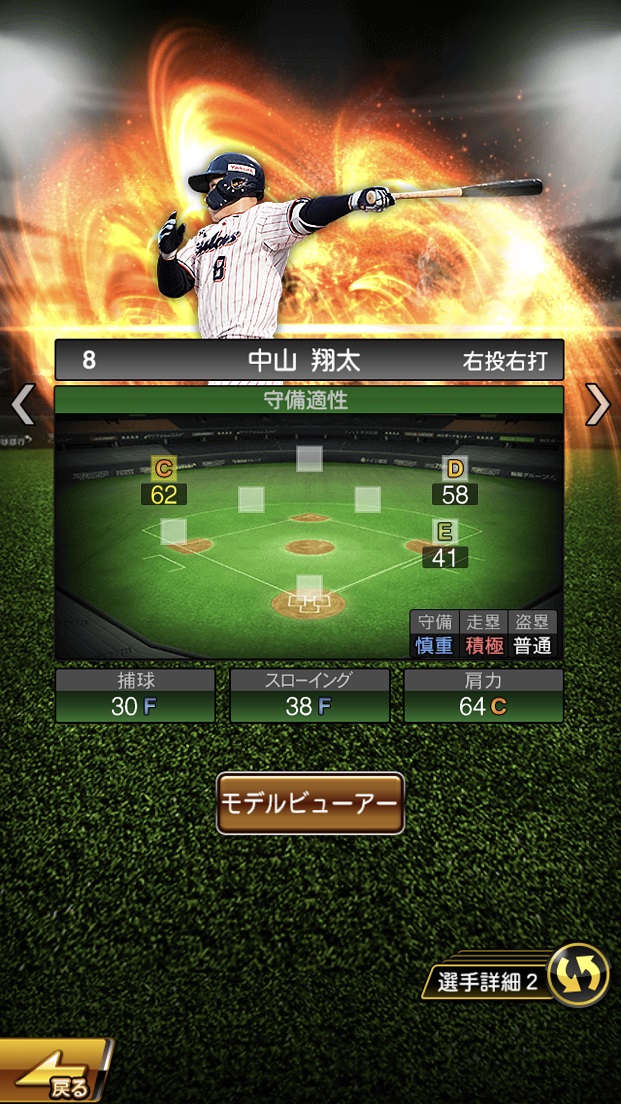621x1104 pixels.
Task: Go to the next player with right arrow
Action: coord(598,405)
